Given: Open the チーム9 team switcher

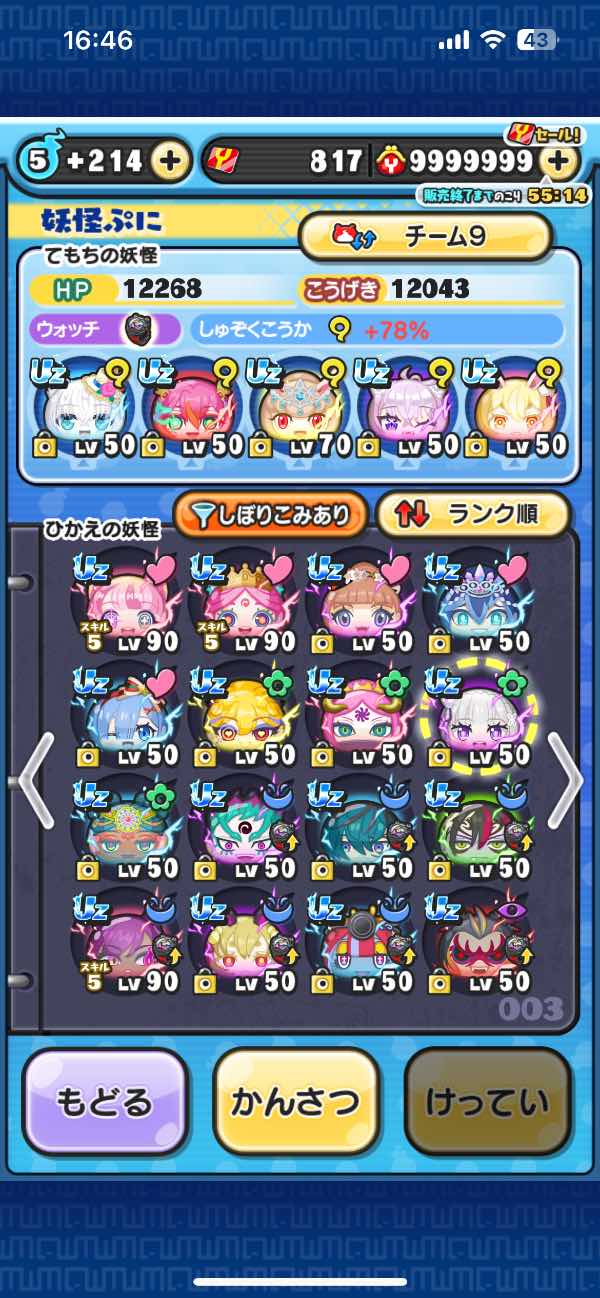Looking at the screenshot, I should tap(425, 236).
